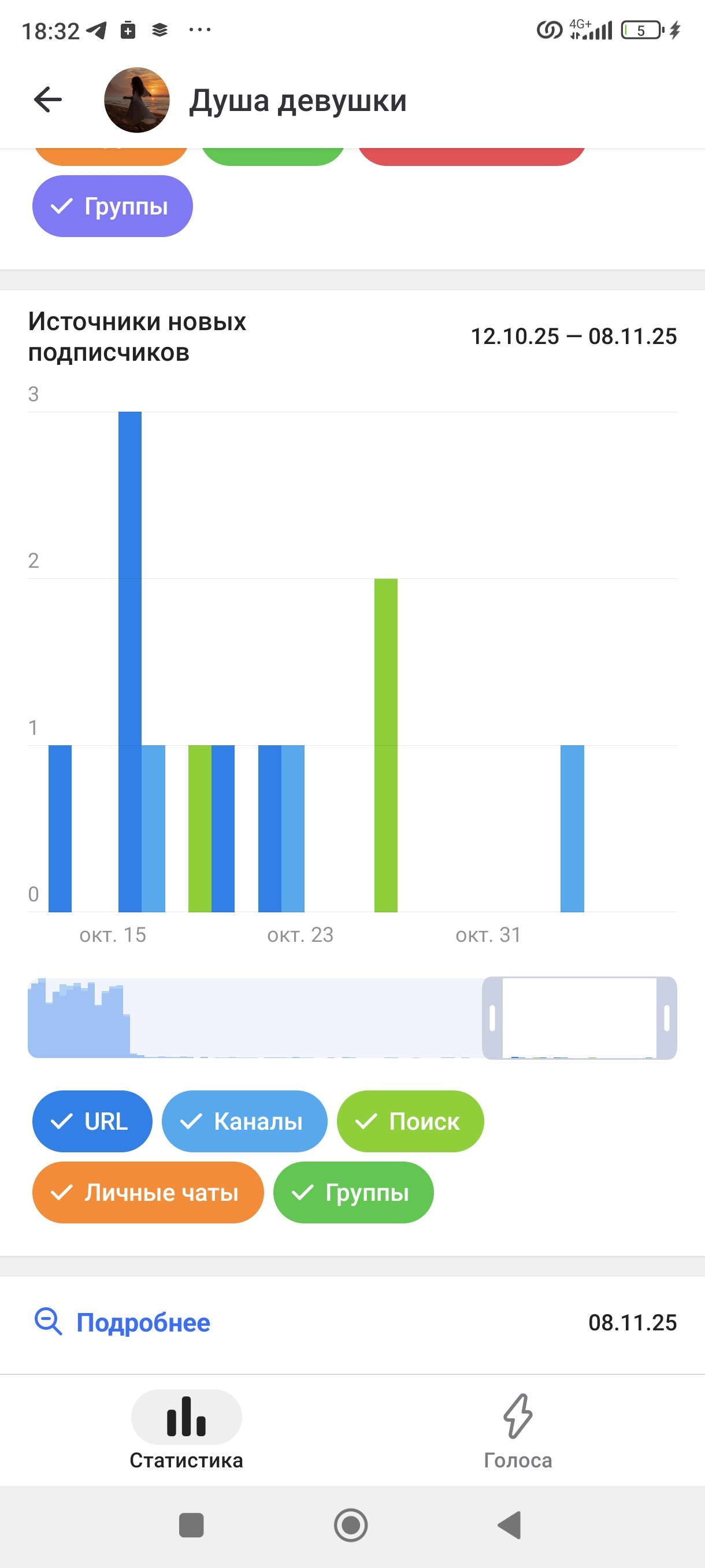
Task: Toggle the Личные чаты source chip
Action: pyautogui.click(x=148, y=1192)
